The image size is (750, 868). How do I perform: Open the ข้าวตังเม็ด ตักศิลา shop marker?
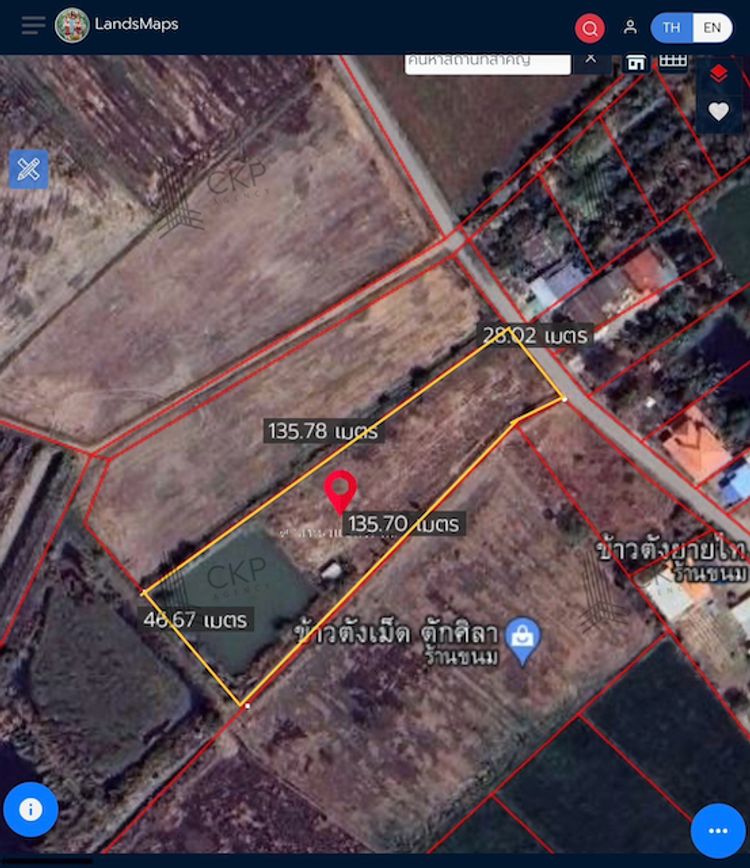coord(522,637)
